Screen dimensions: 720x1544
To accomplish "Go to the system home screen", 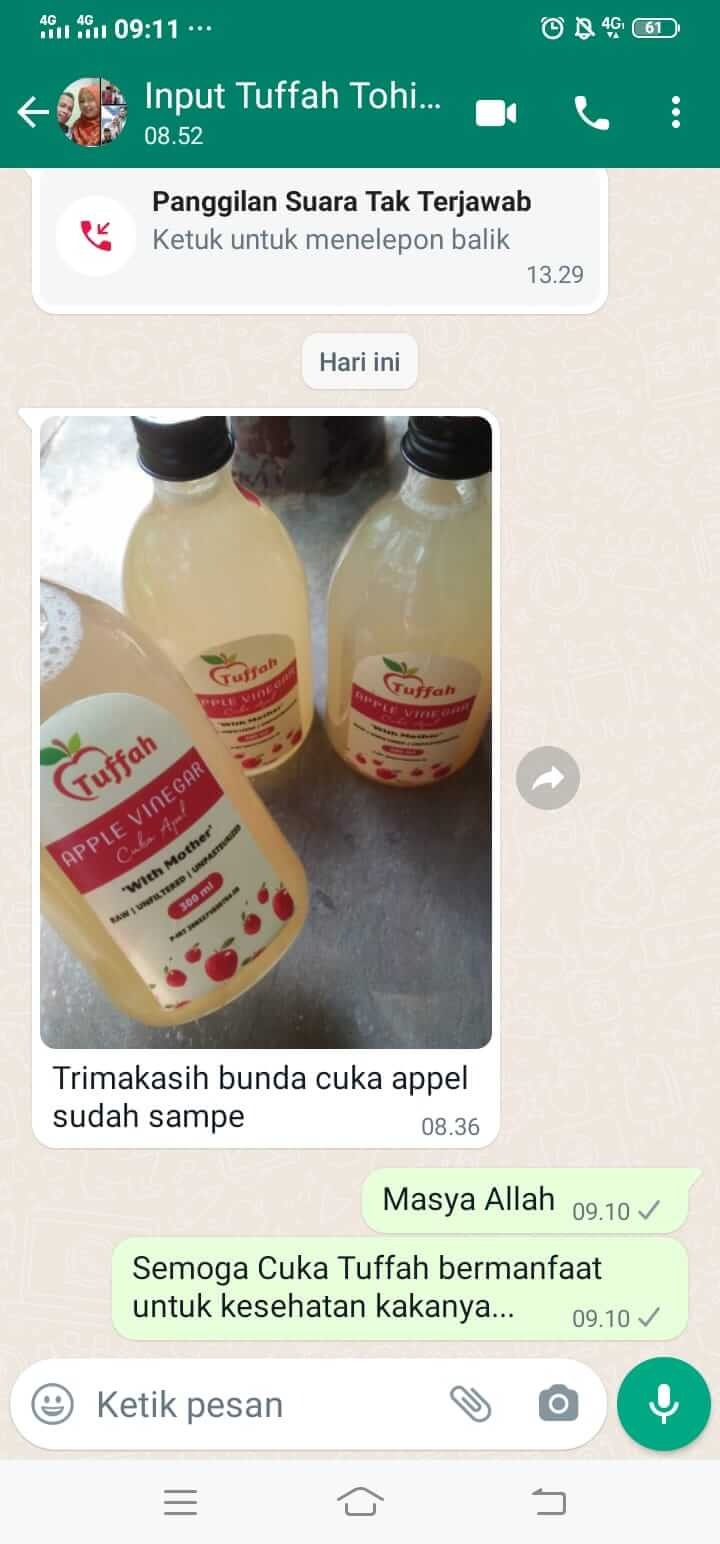I will point(360,1502).
